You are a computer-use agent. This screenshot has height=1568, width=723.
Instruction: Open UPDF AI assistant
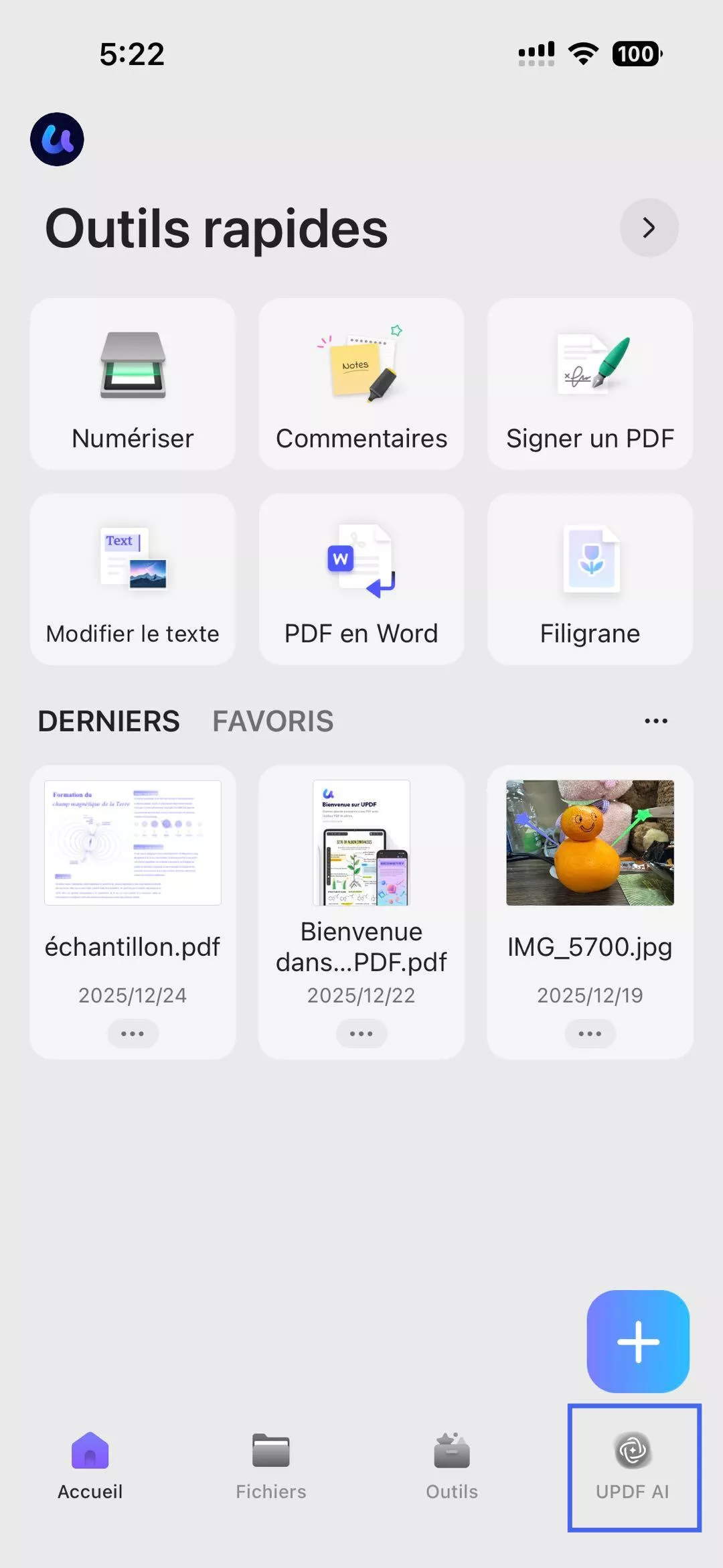[x=632, y=1467]
